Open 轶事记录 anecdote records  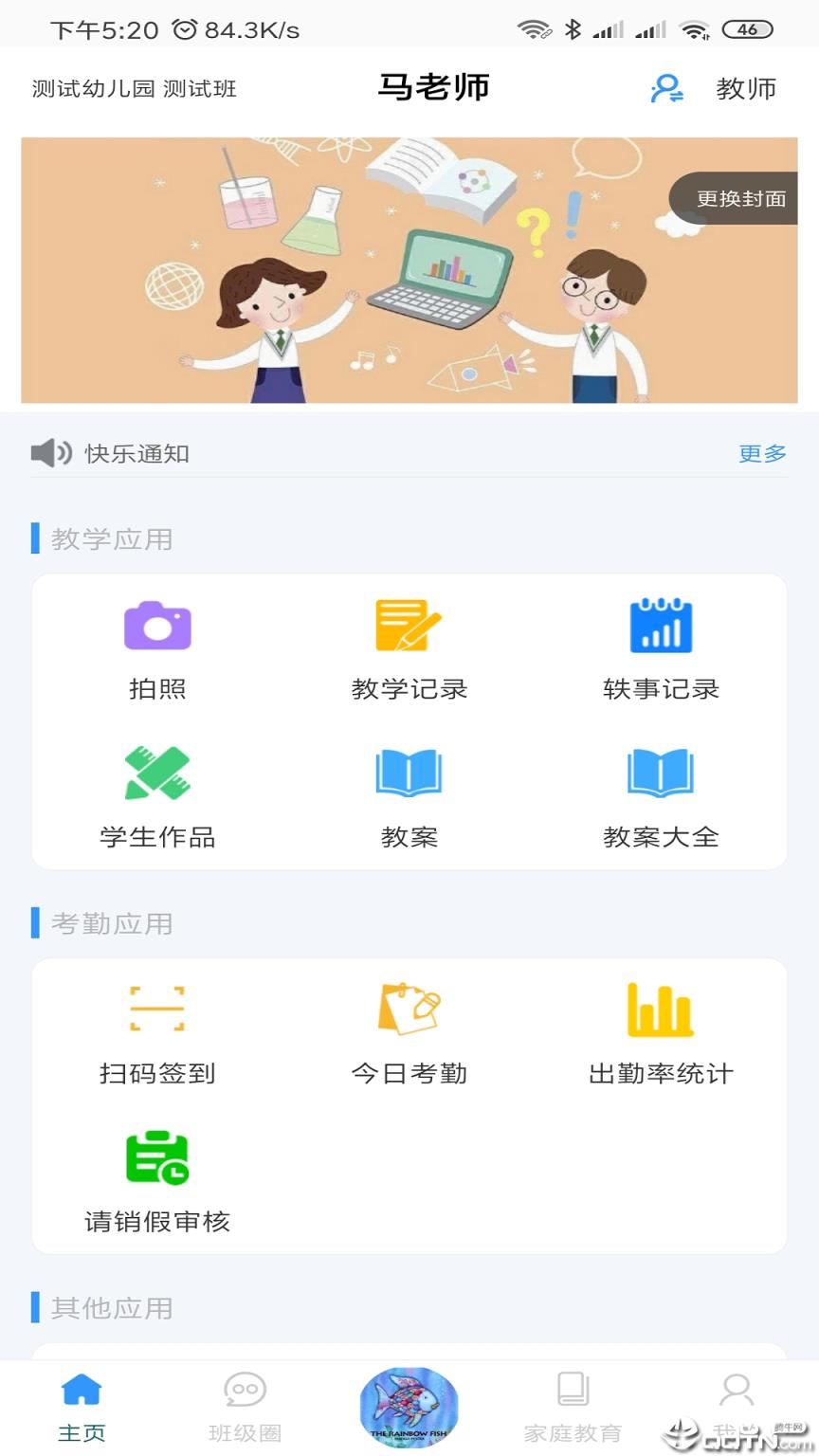point(660,645)
